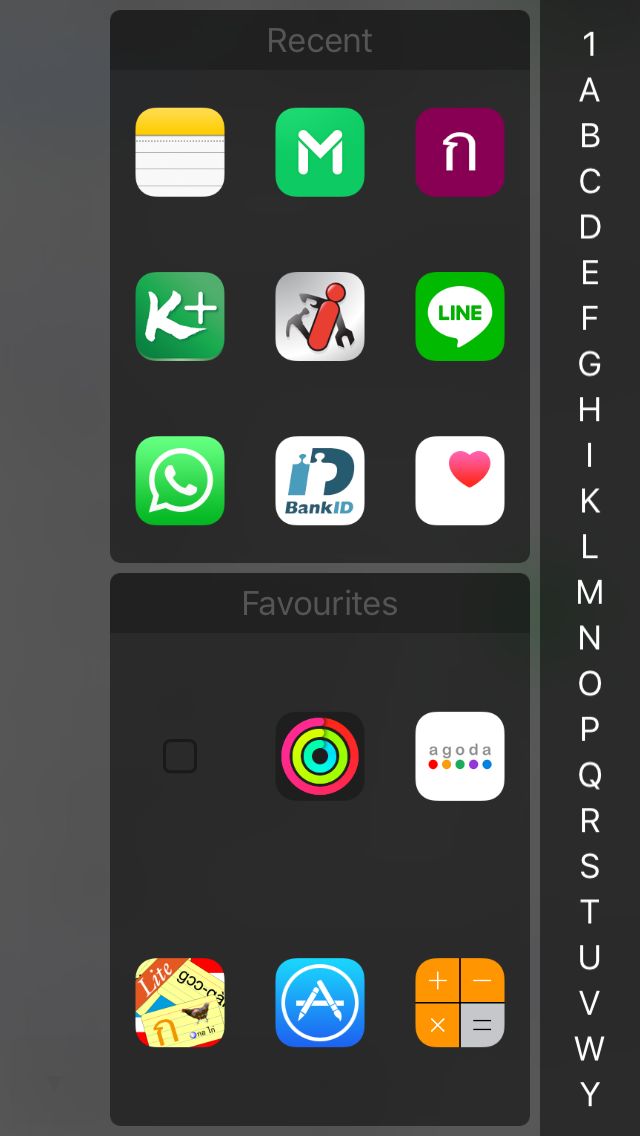Viewport: 640px width, 1136px height.
Task: Open the App Store from Favourites
Action: (x=320, y=1002)
